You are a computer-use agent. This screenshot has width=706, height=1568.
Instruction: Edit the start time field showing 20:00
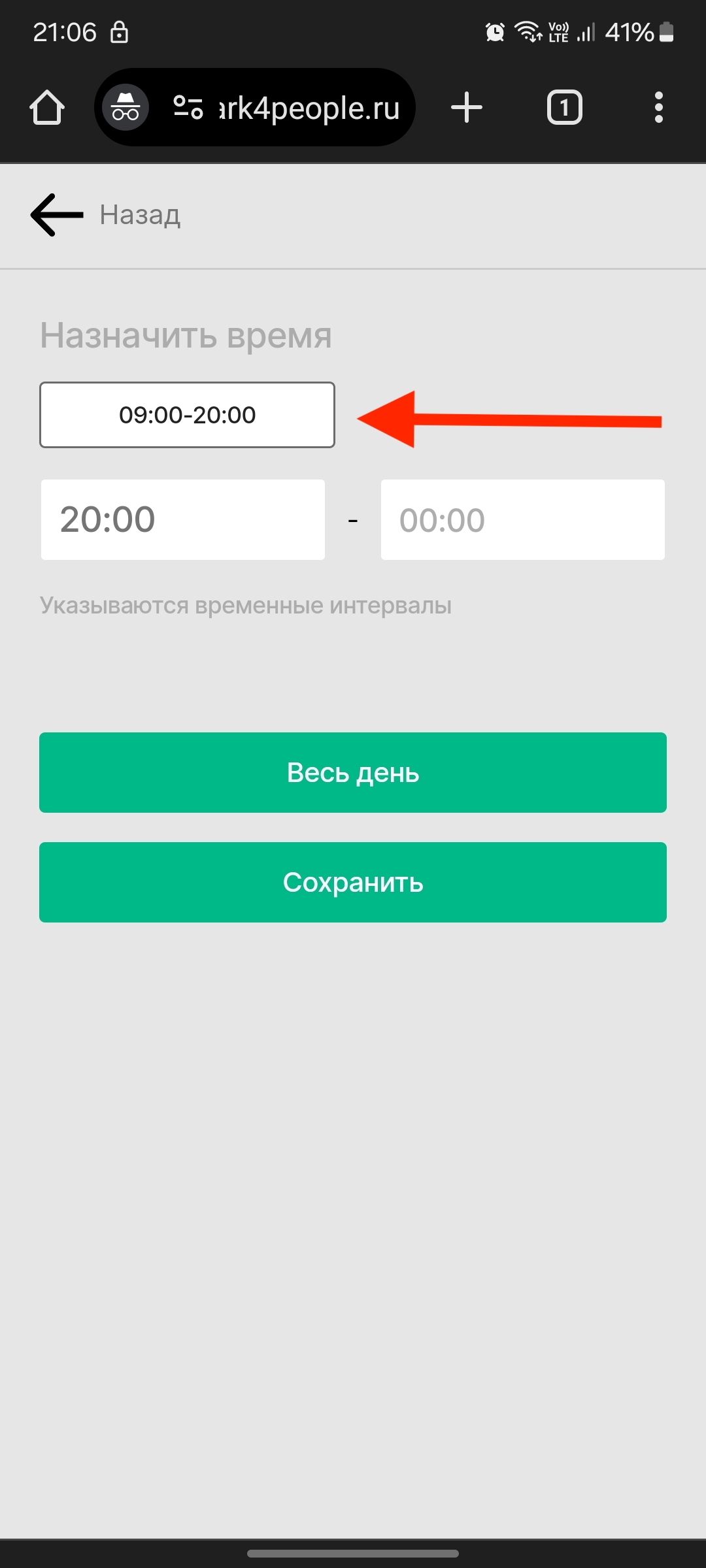point(183,520)
